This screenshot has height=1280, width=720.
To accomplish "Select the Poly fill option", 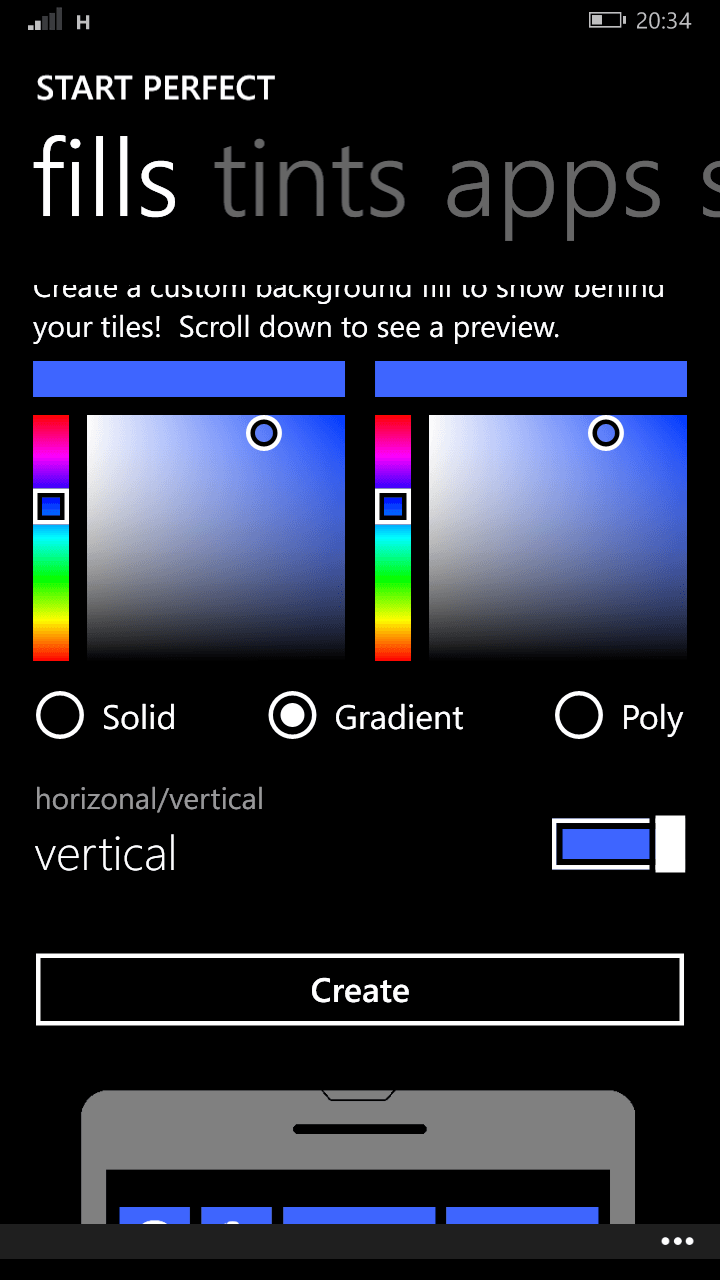I will pyautogui.click(x=619, y=717).
